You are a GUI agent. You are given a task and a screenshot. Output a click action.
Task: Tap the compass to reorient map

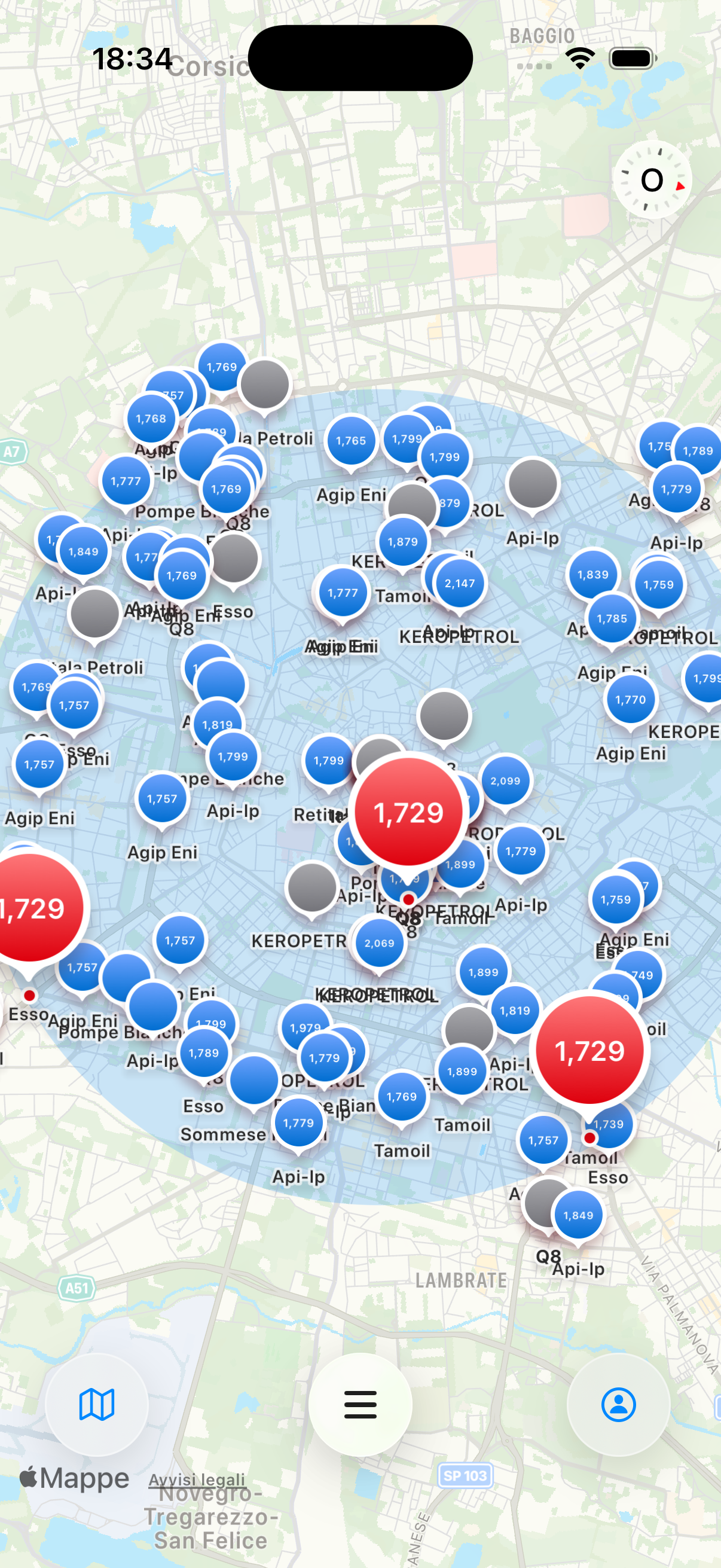652,181
